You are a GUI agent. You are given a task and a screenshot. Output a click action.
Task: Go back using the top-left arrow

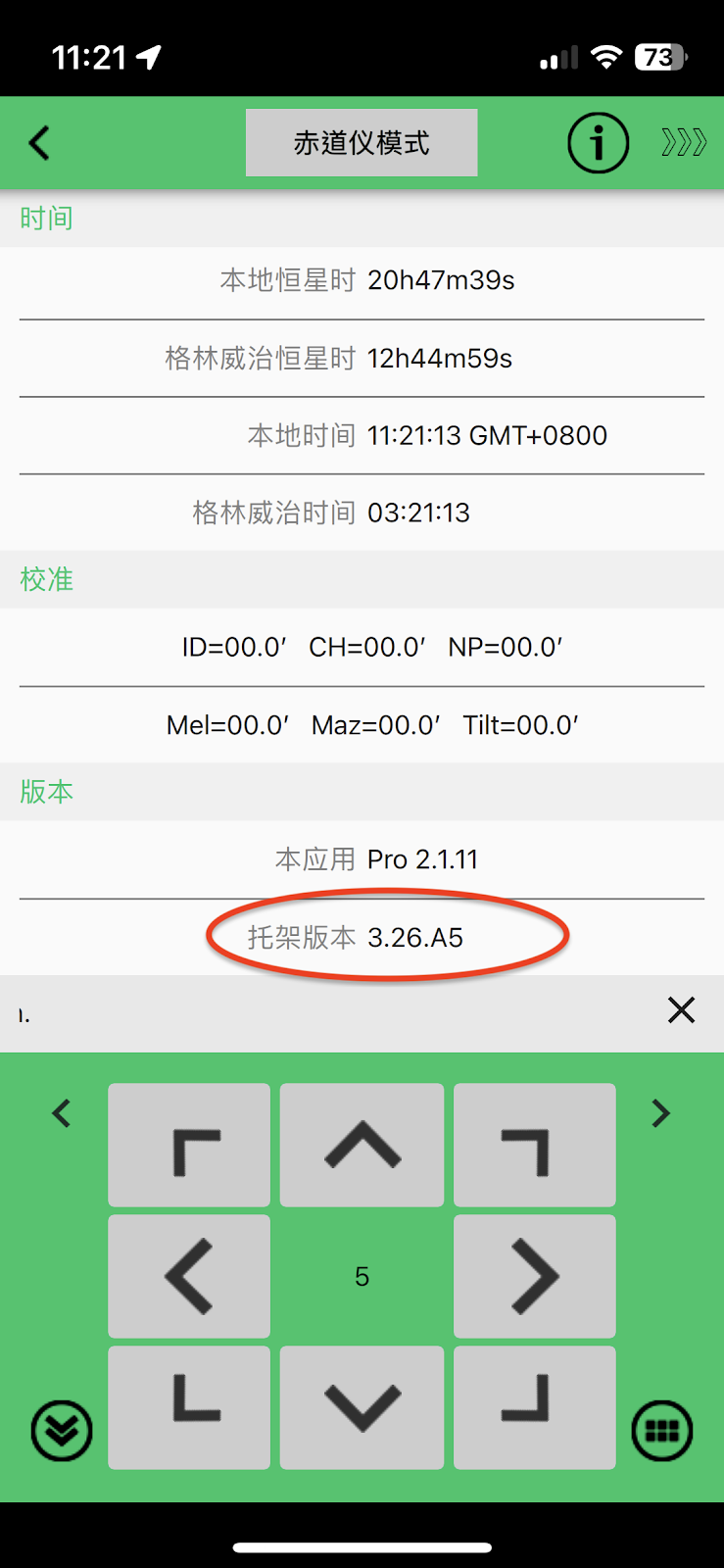click(39, 143)
